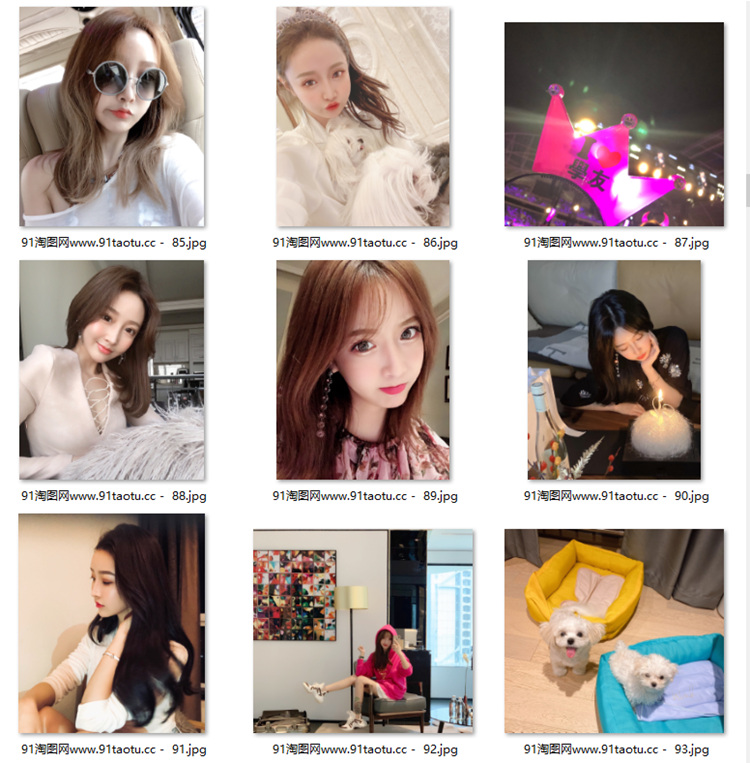The height and width of the screenshot is (763, 750).
Task: Open image file 91.jpg
Action: tap(112, 623)
